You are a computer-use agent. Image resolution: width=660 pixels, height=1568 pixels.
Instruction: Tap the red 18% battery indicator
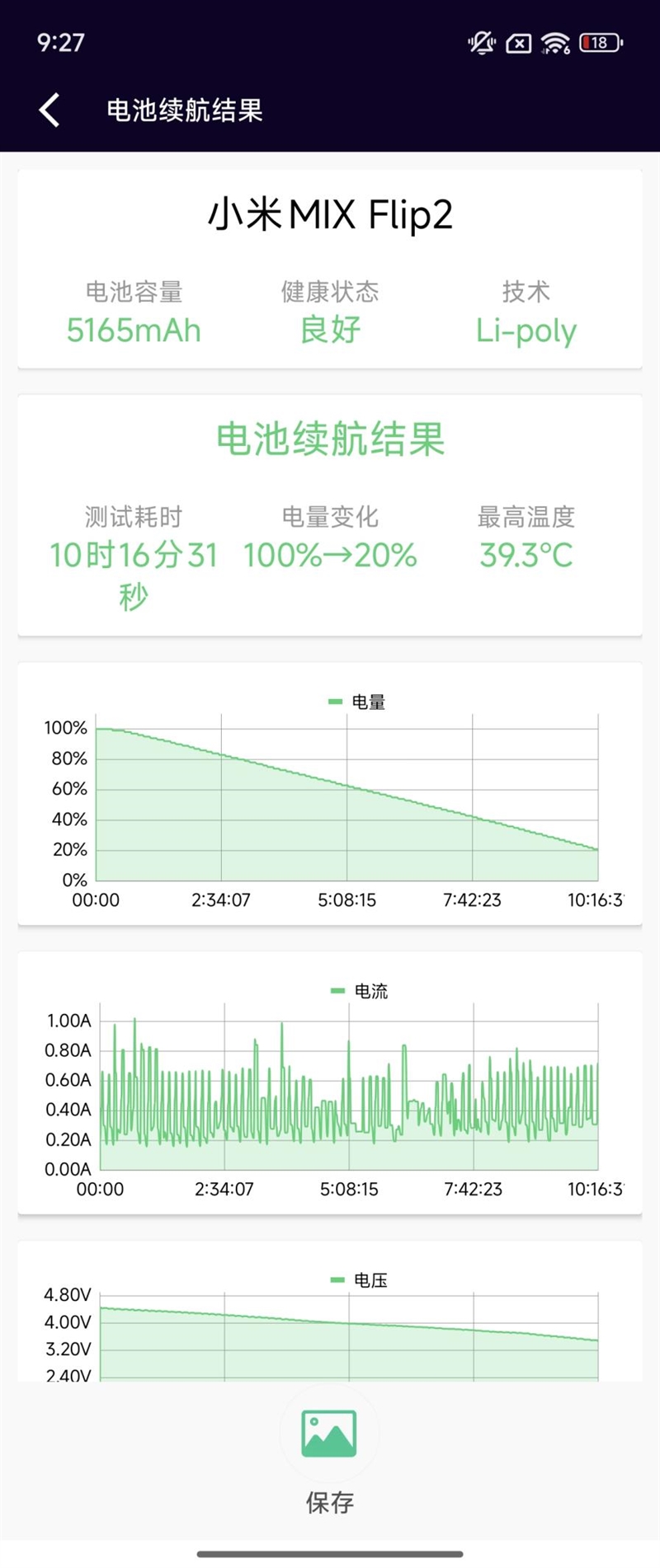[x=598, y=42]
